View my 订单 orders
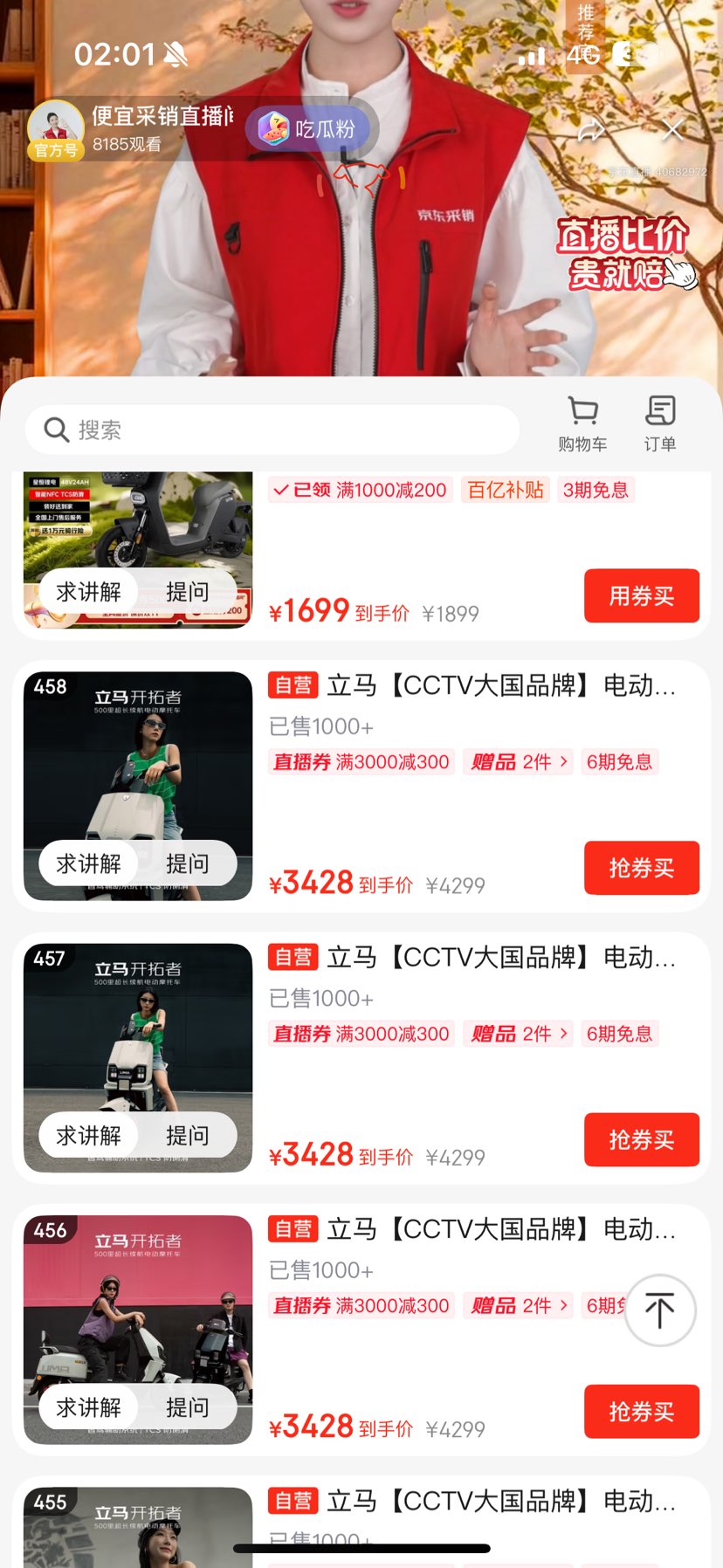 coord(660,424)
